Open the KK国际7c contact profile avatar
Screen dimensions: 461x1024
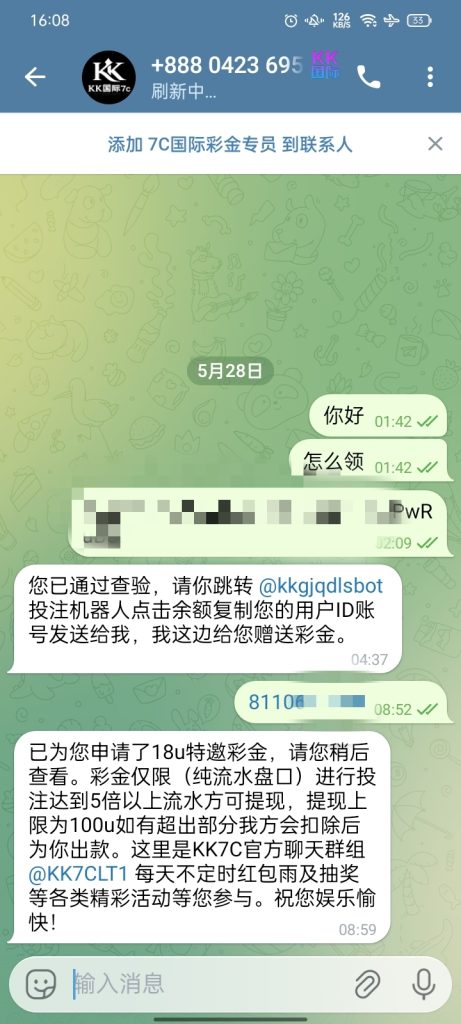coord(108,77)
